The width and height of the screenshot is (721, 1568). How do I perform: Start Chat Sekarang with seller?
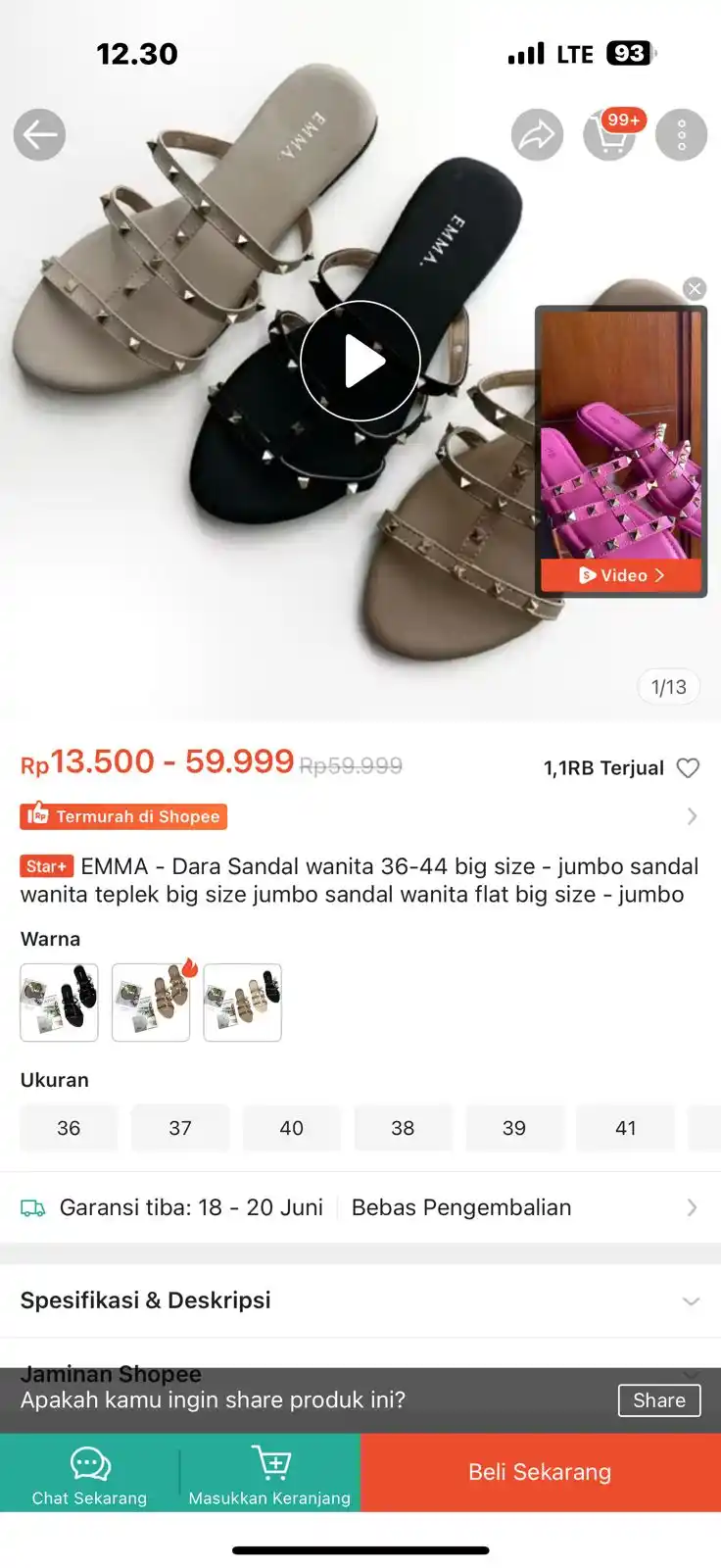[89, 1473]
